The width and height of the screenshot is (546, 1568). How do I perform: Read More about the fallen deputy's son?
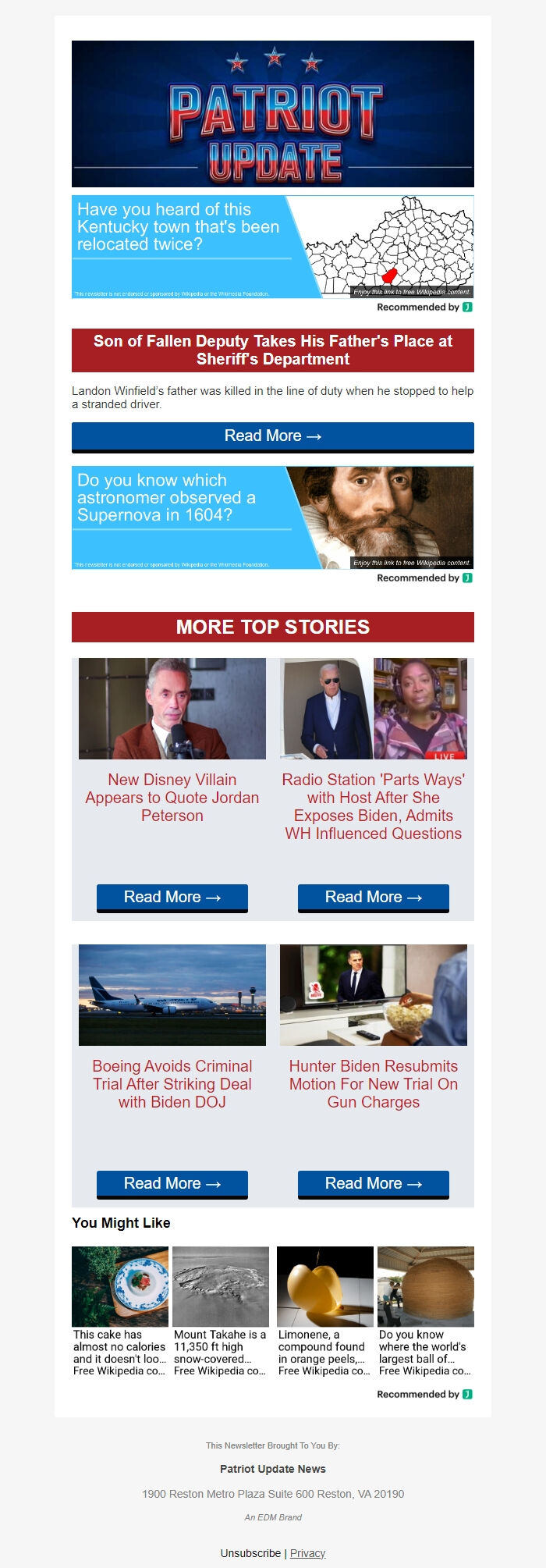(272, 436)
